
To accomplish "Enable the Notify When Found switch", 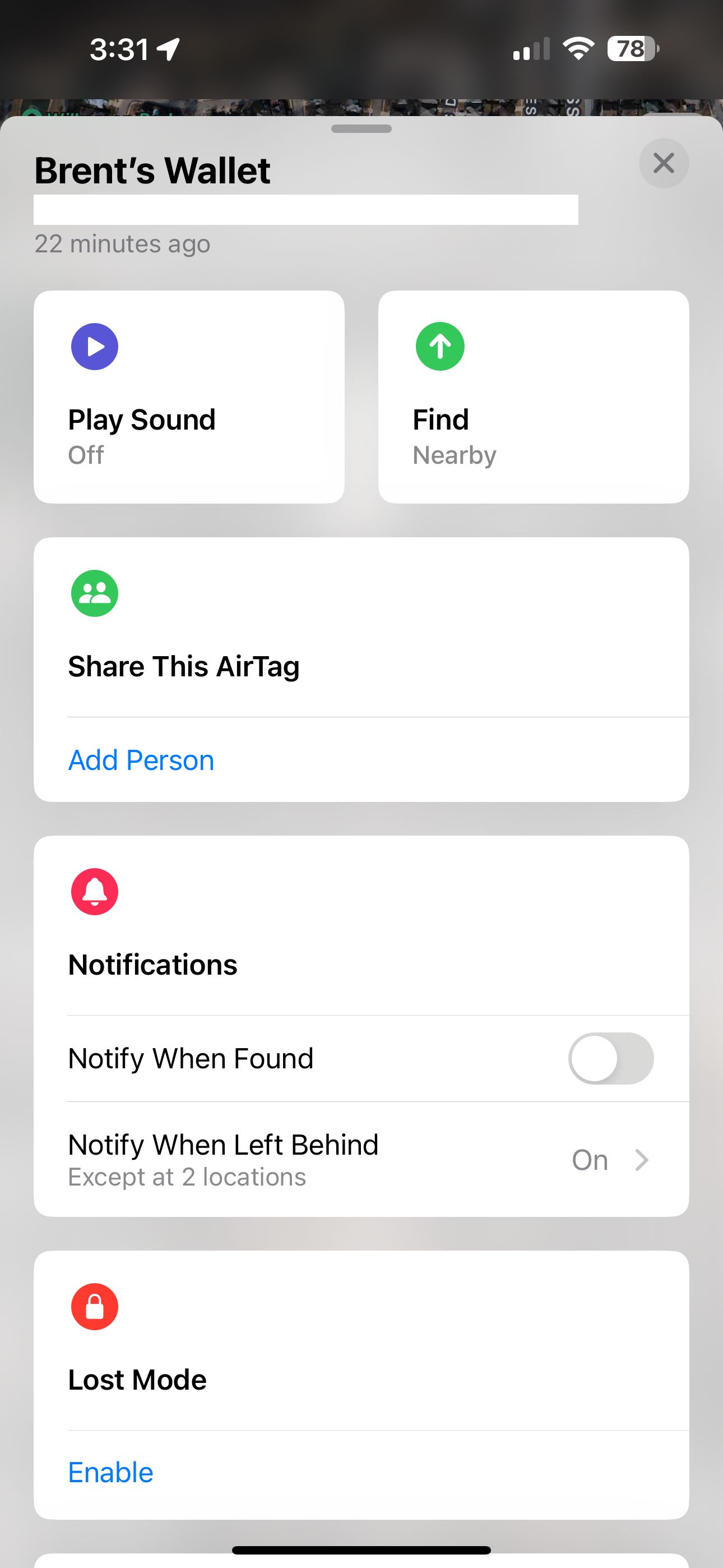I will (610, 1058).
